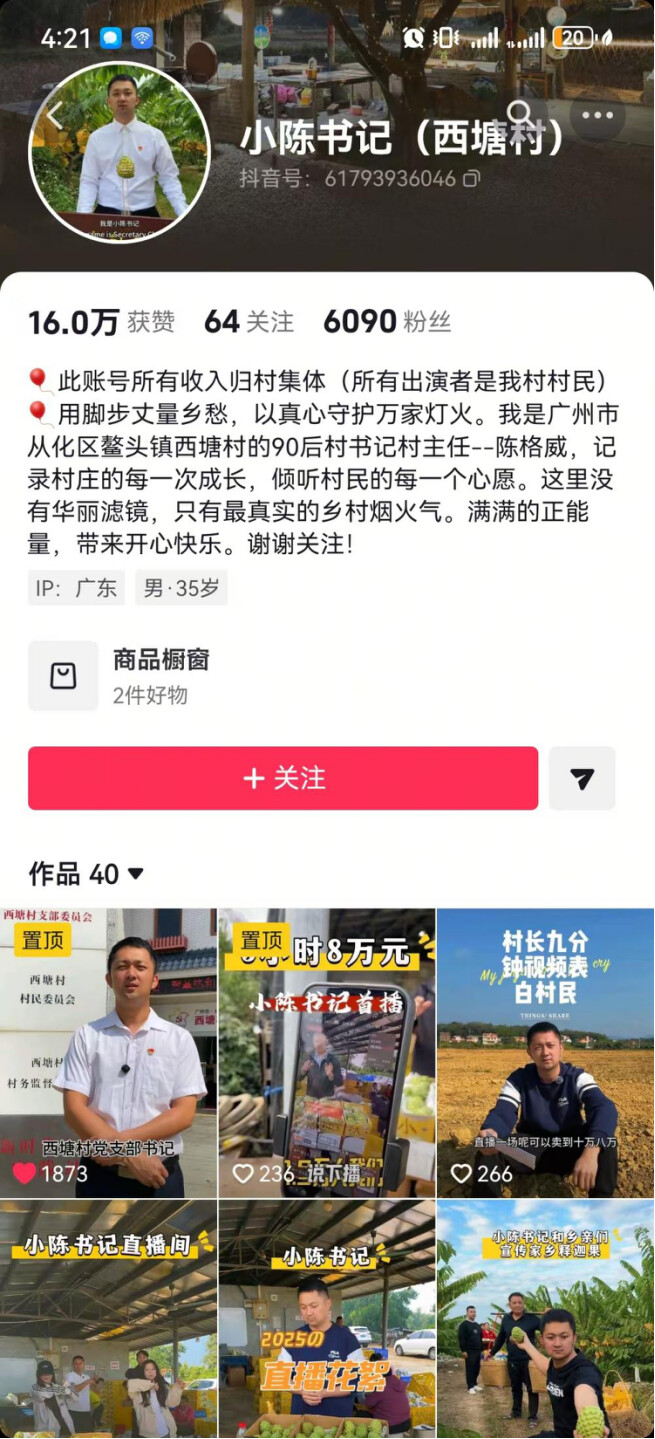Open search on this profile
The height and width of the screenshot is (1439, 655).
(x=519, y=114)
